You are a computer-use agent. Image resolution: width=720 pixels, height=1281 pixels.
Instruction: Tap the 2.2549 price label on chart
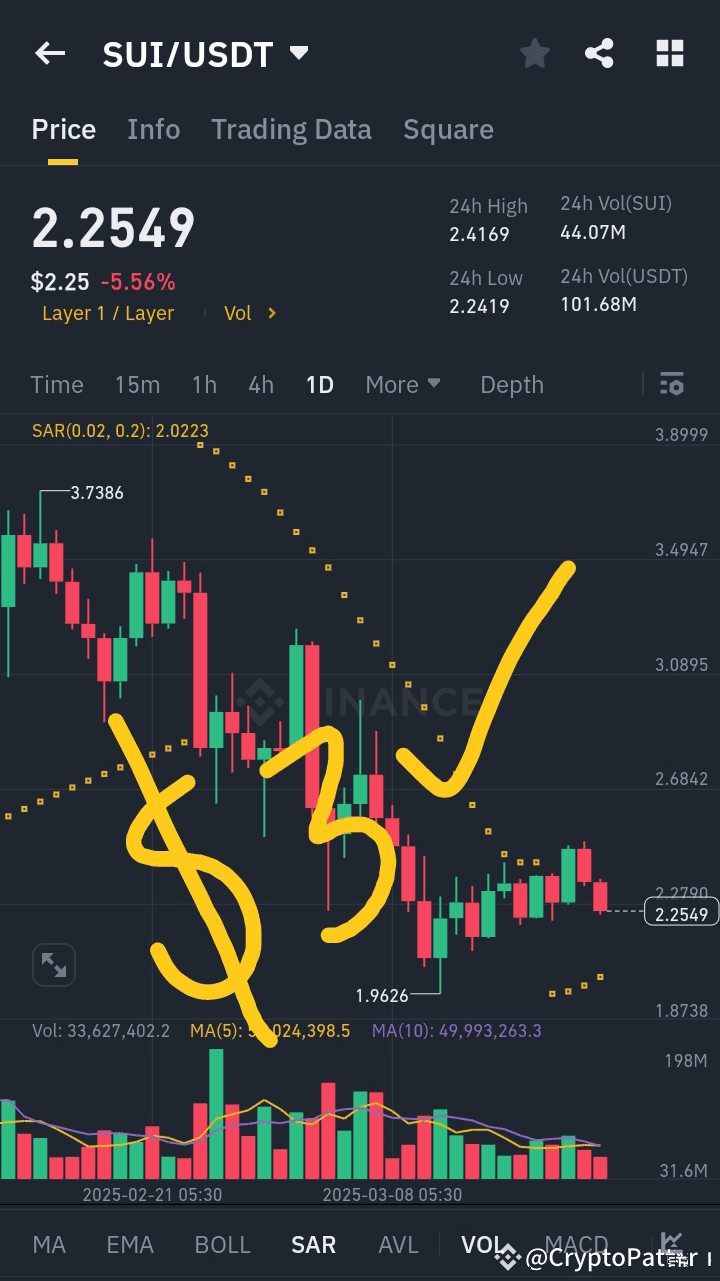(x=684, y=912)
